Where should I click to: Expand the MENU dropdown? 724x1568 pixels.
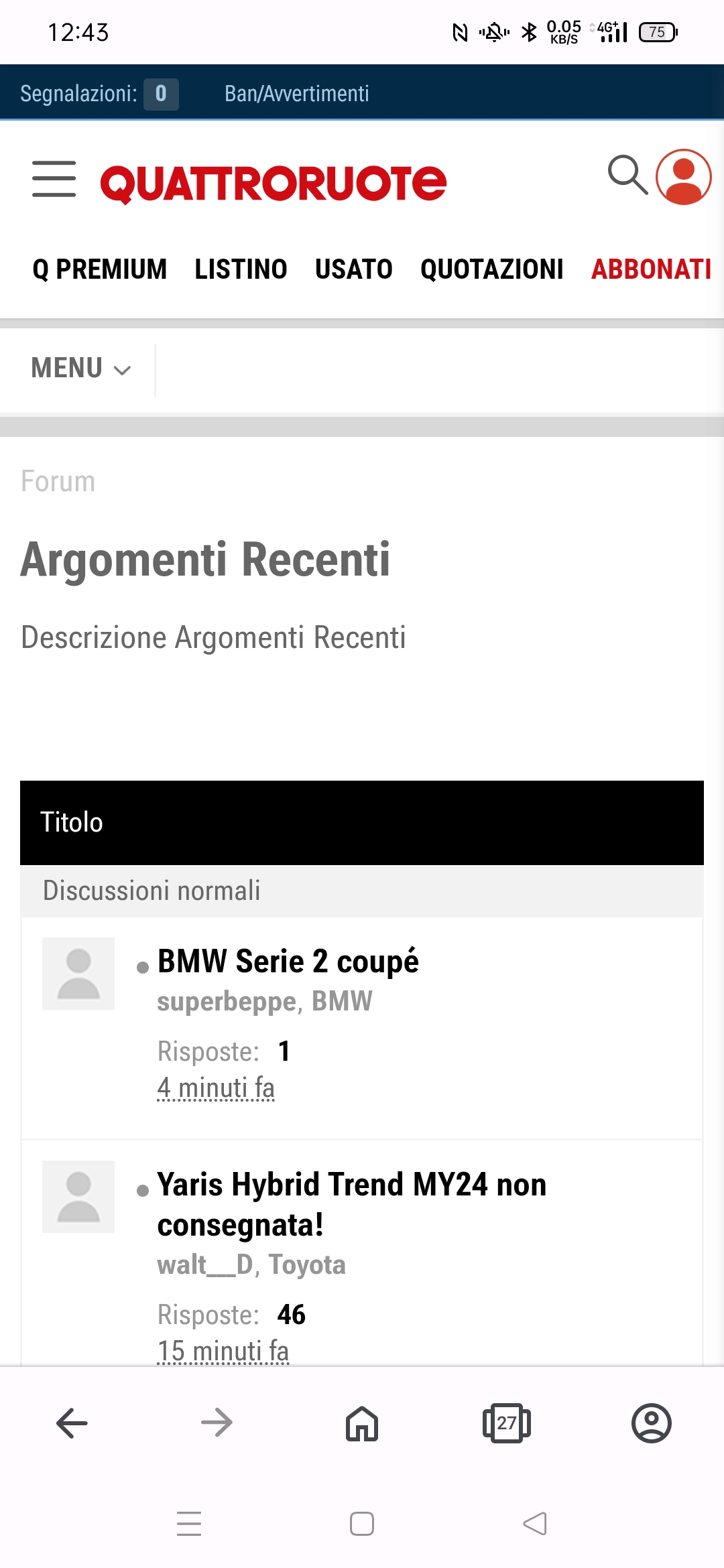[x=80, y=369]
